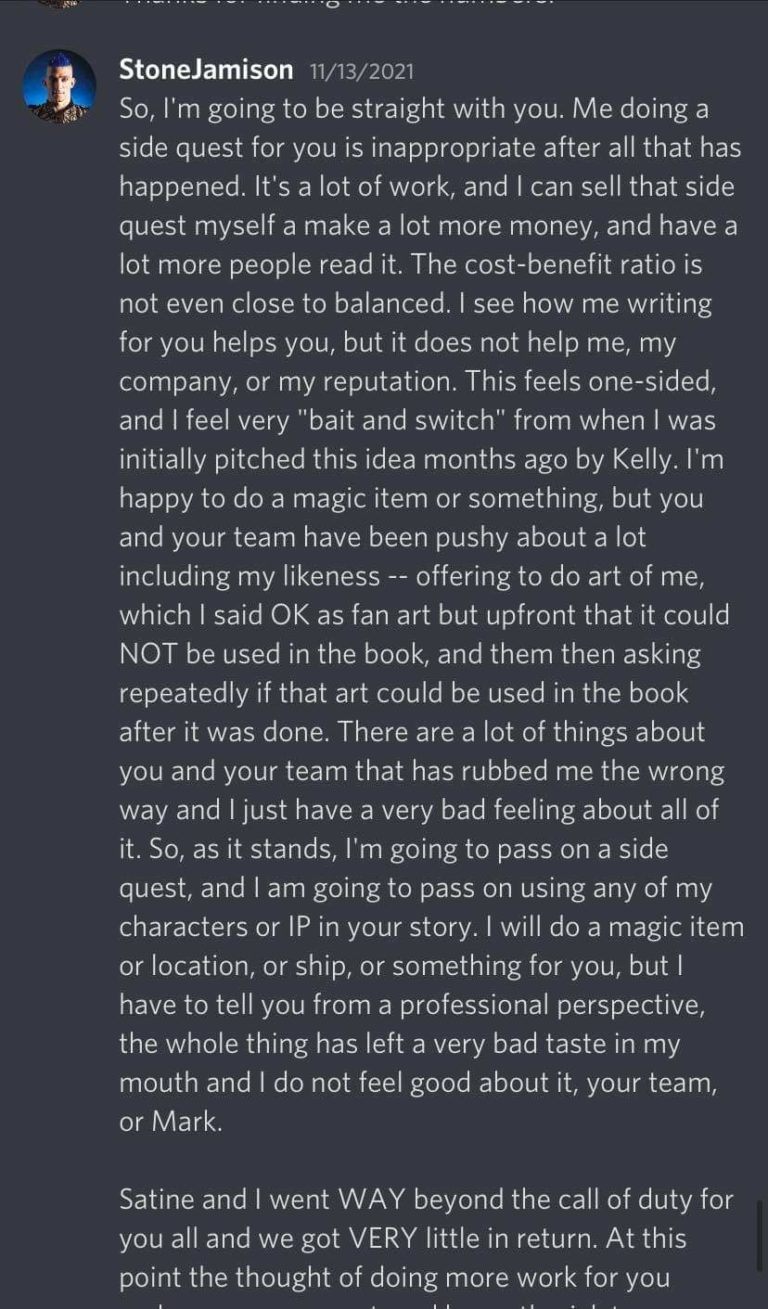Tap the StoneJamison username
768x1309 pixels.
click(x=206, y=70)
